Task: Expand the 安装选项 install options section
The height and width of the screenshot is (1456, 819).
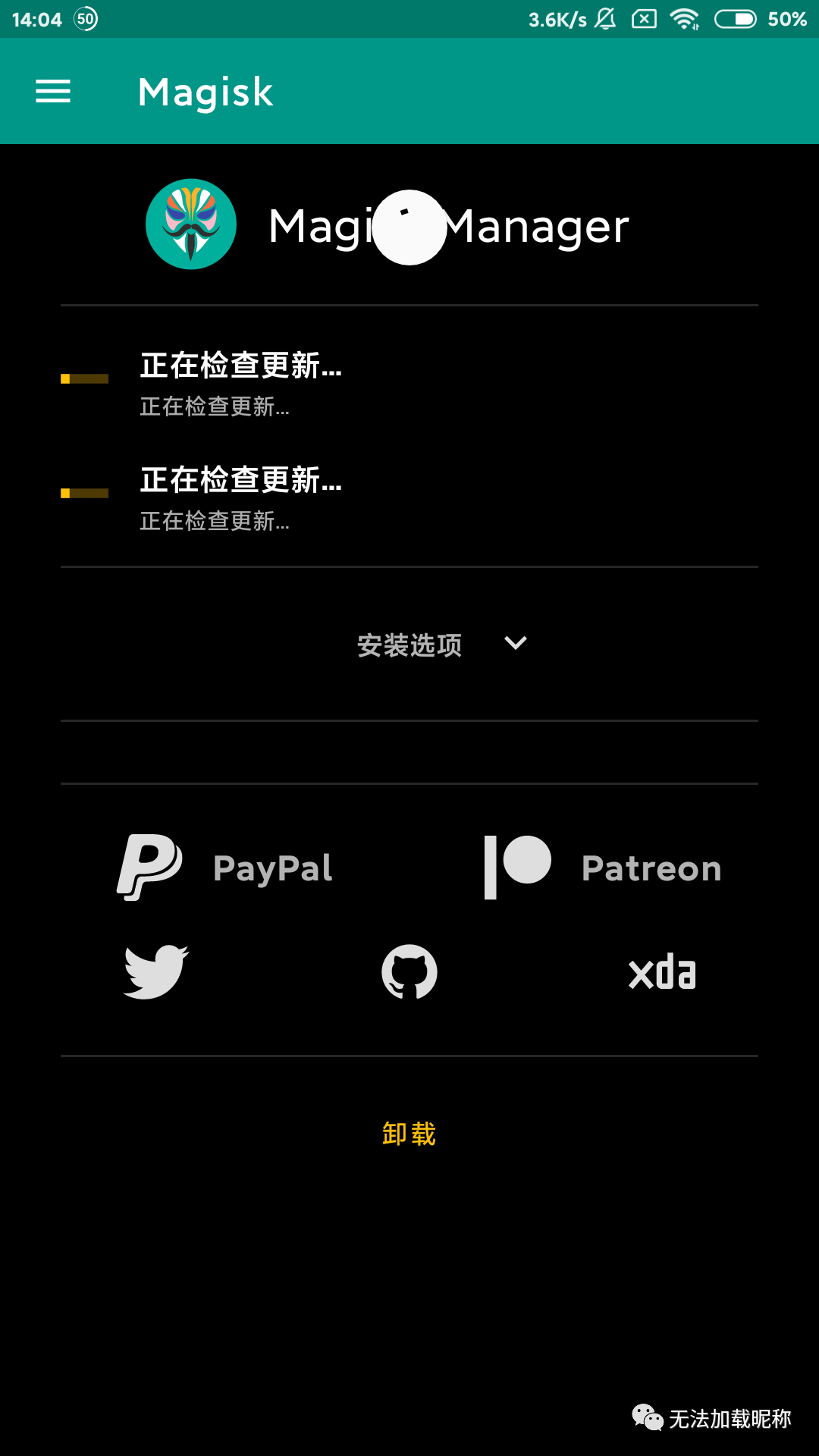Action: click(410, 645)
